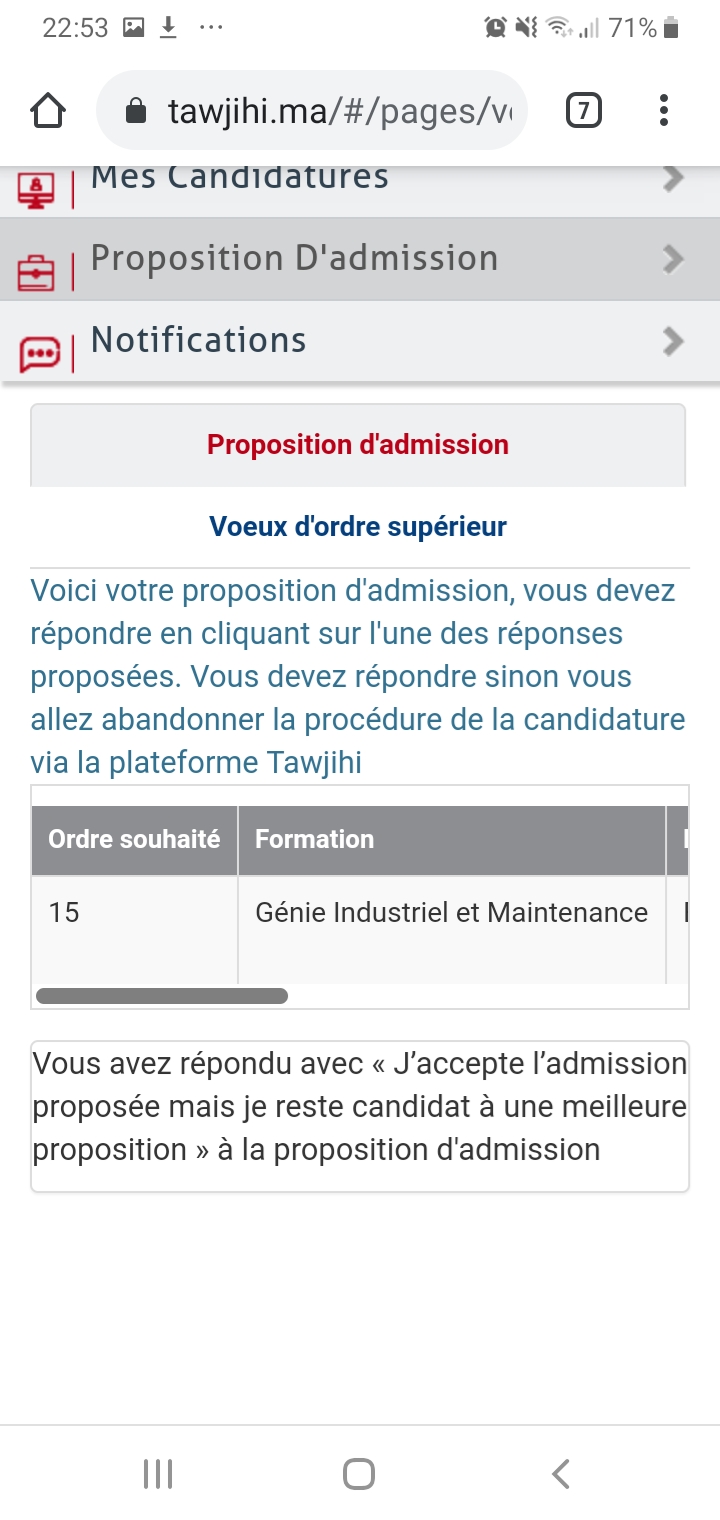
Task: Open the Mes Candidatures section
Action: click(x=360, y=180)
